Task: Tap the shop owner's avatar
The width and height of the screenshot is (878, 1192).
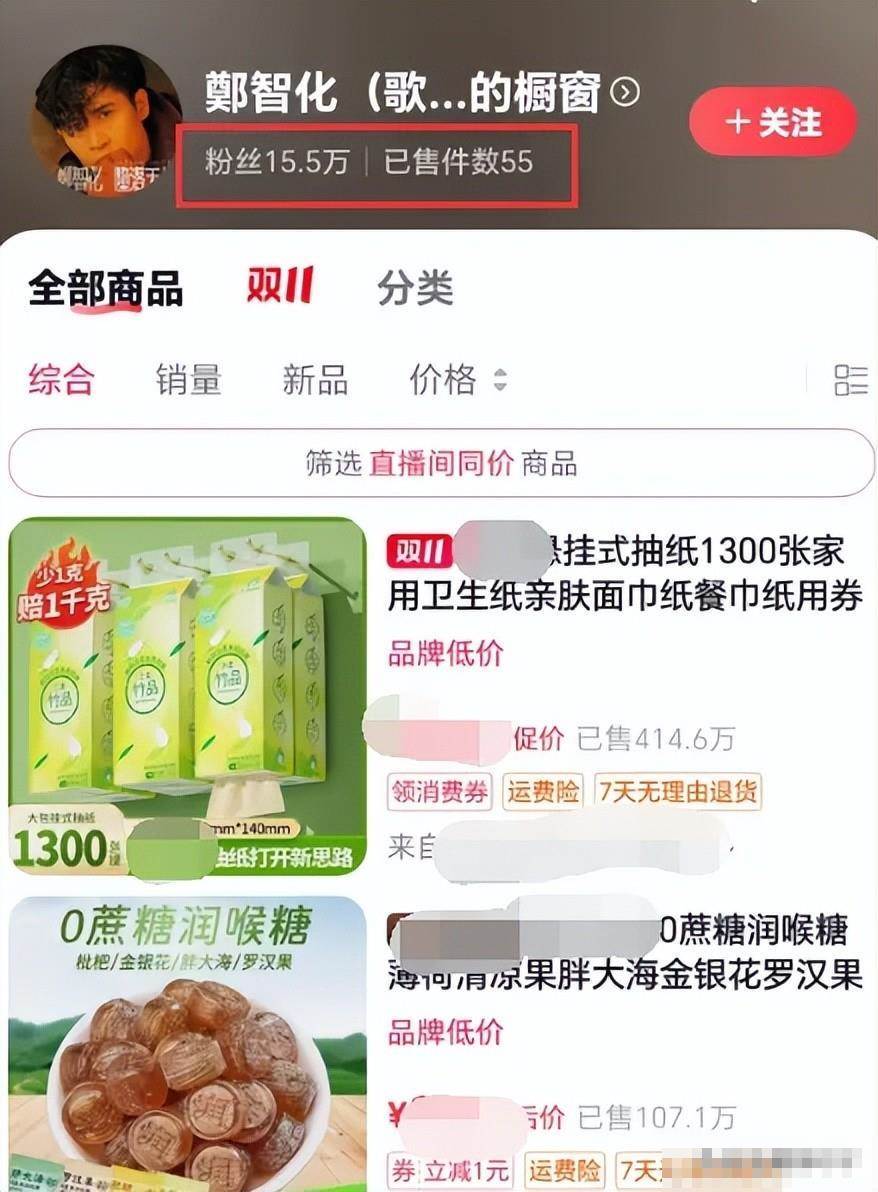Action: point(105,120)
